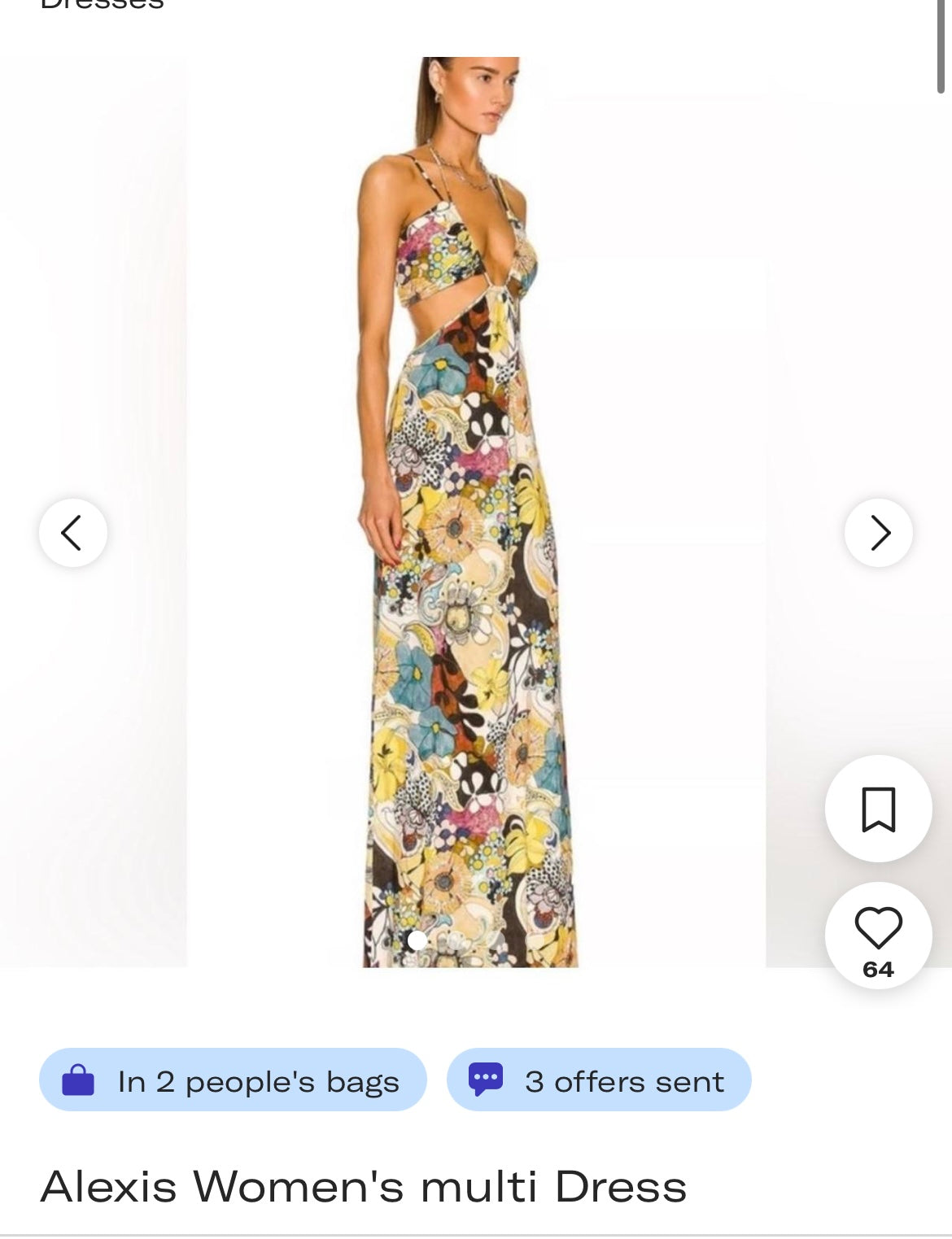Go to the previous product photo

click(x=72, y=533)
